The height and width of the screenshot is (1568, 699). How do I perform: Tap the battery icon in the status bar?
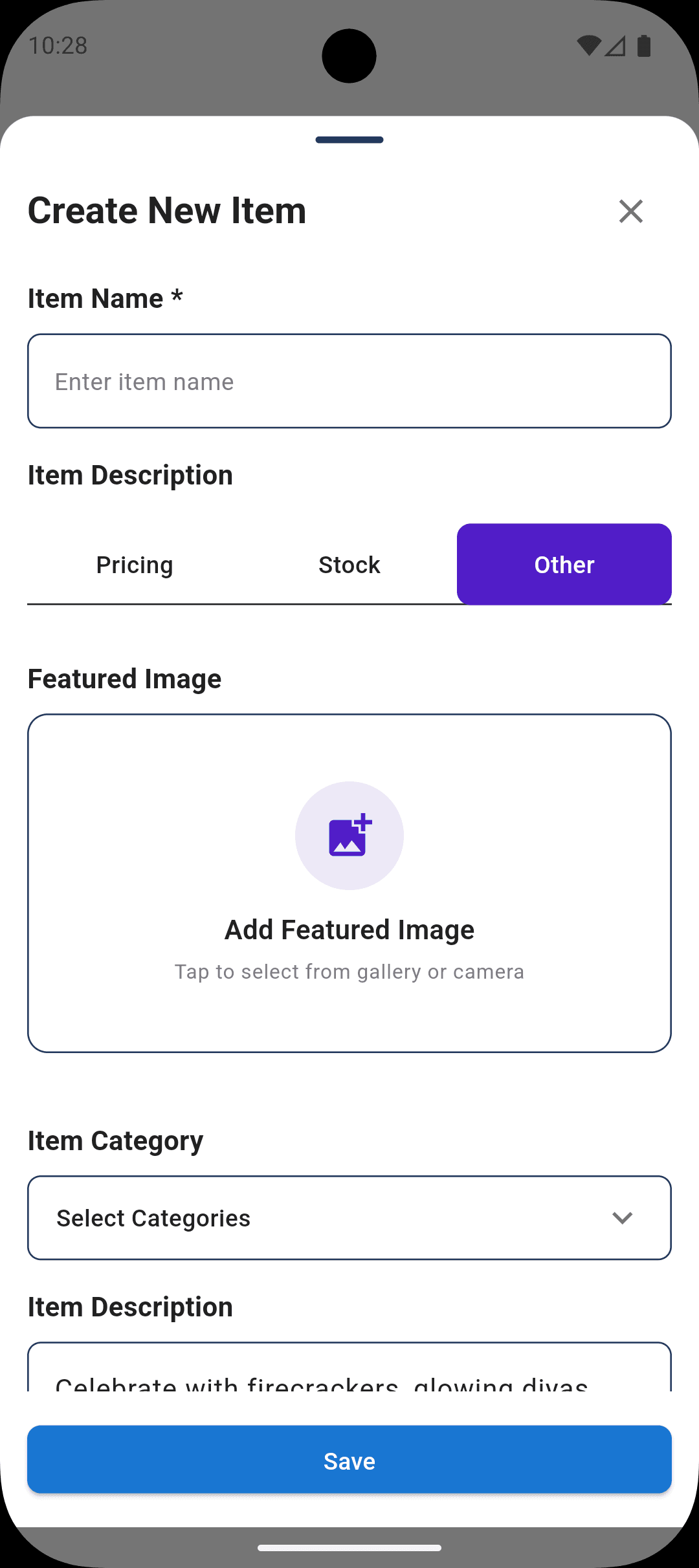[x=645, y=44]
